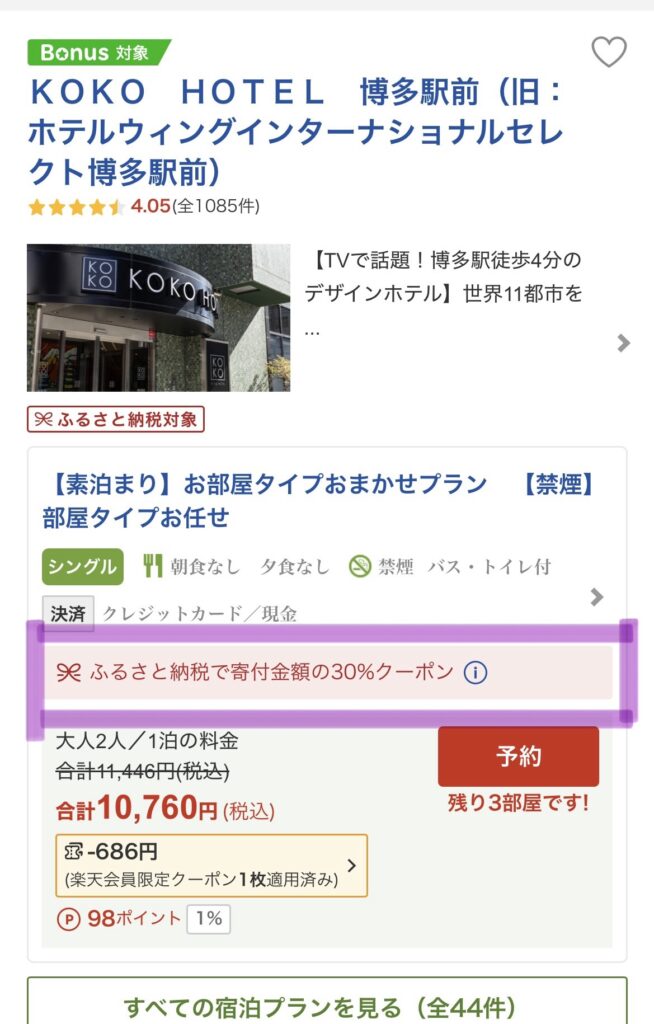Open the -686円 楽天会員限定クーポン details

coord(212,865)
